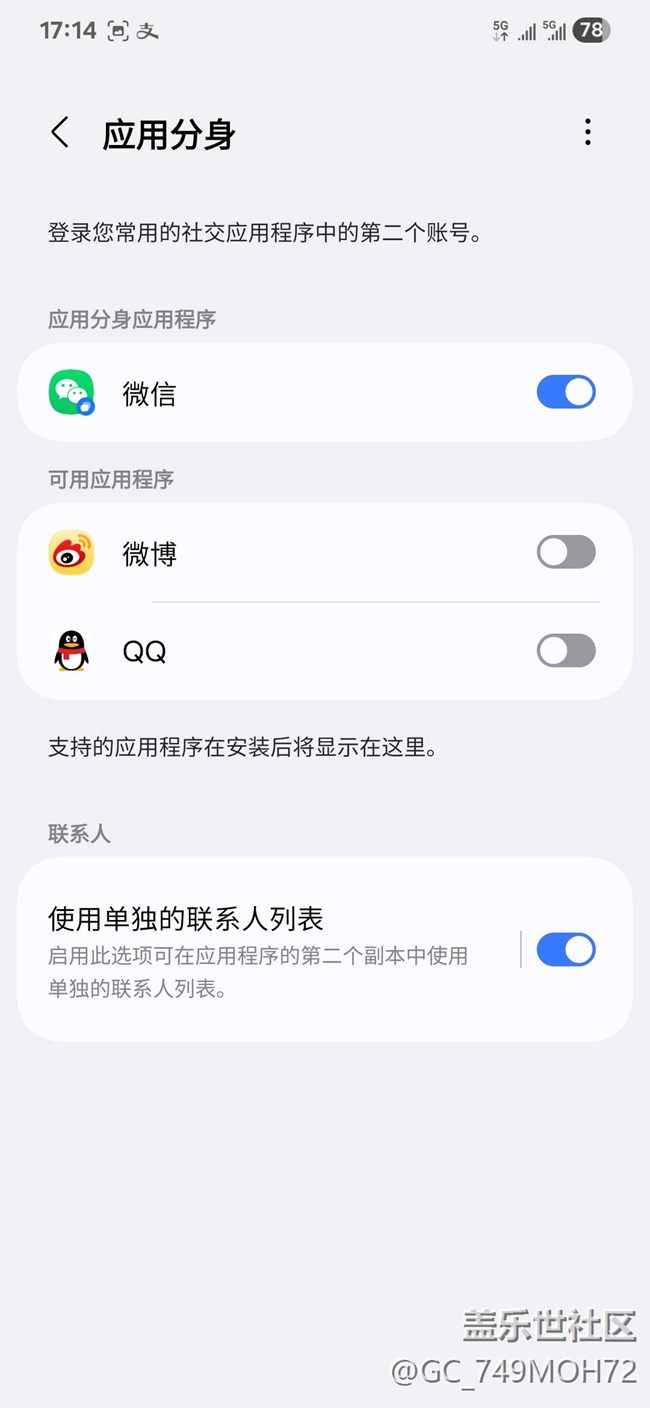Disable the separate contacts list switch
The image size is (650, 1408).
click(x=566, y=949)
